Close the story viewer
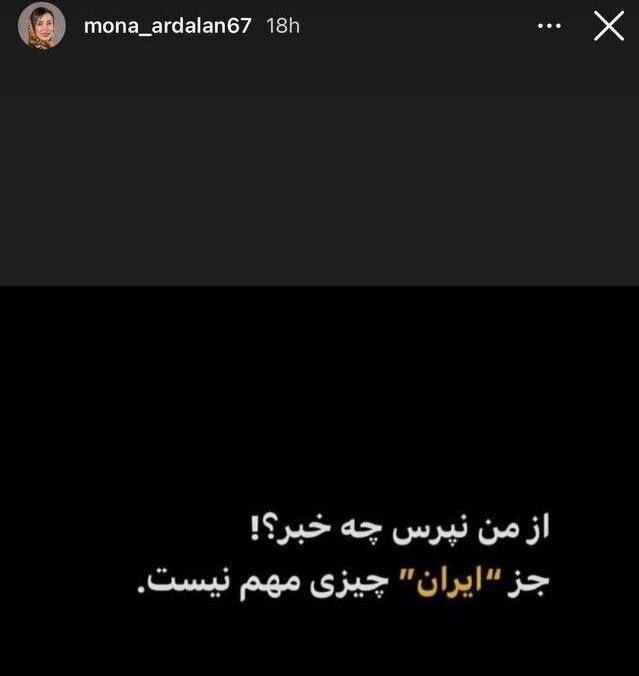639x676 pixels. point(609,26)
